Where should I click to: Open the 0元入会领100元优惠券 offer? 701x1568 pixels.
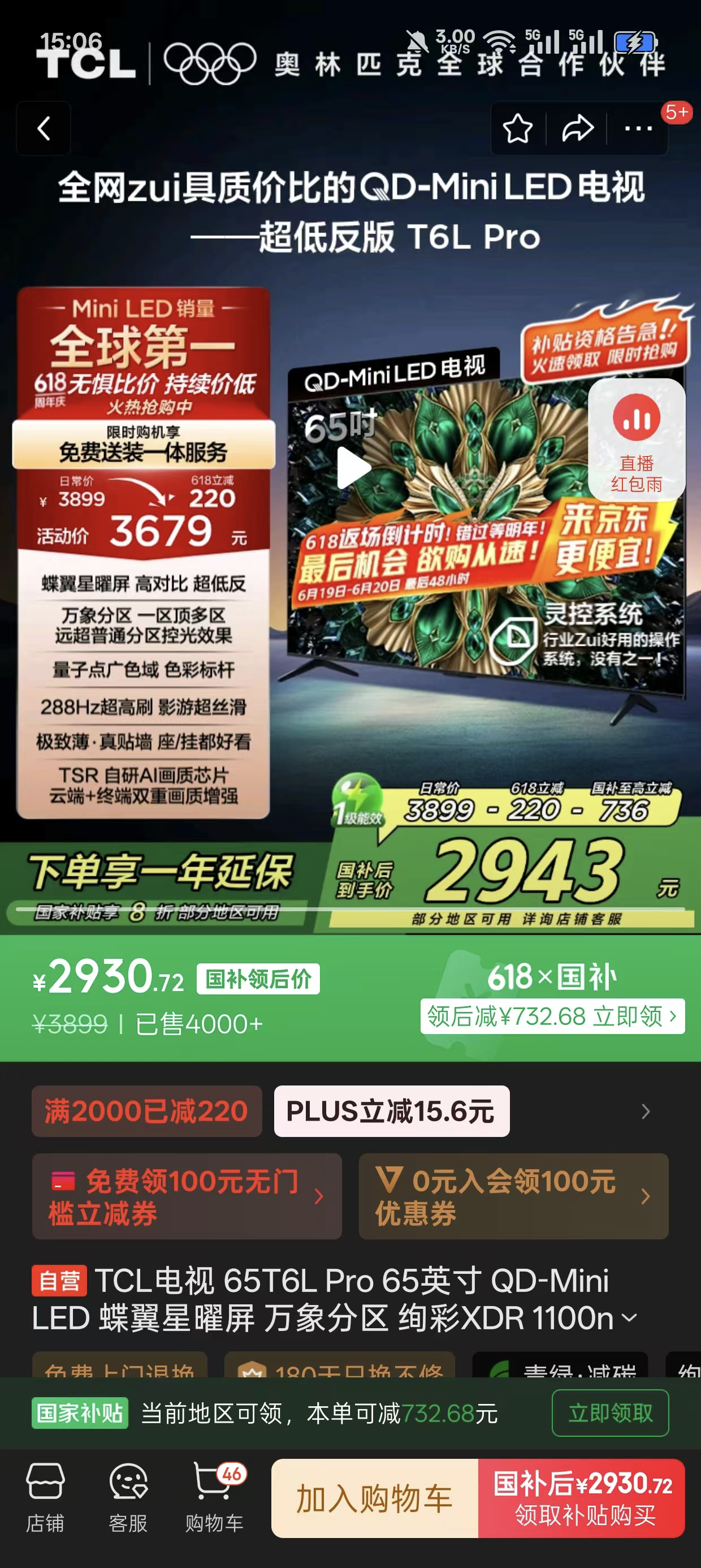pos(513,1196)
